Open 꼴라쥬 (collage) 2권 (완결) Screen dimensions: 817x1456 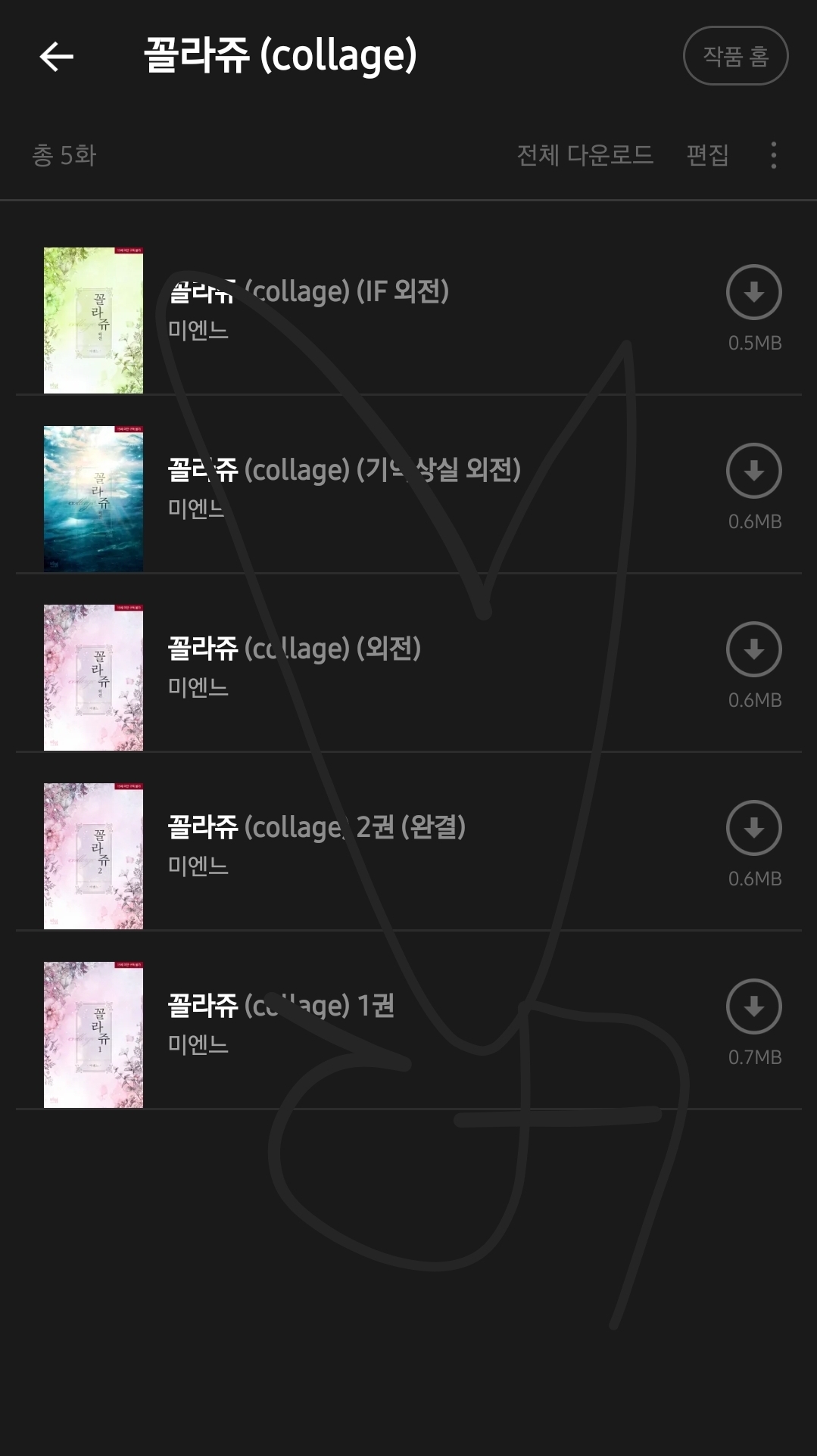coord(317,827)
